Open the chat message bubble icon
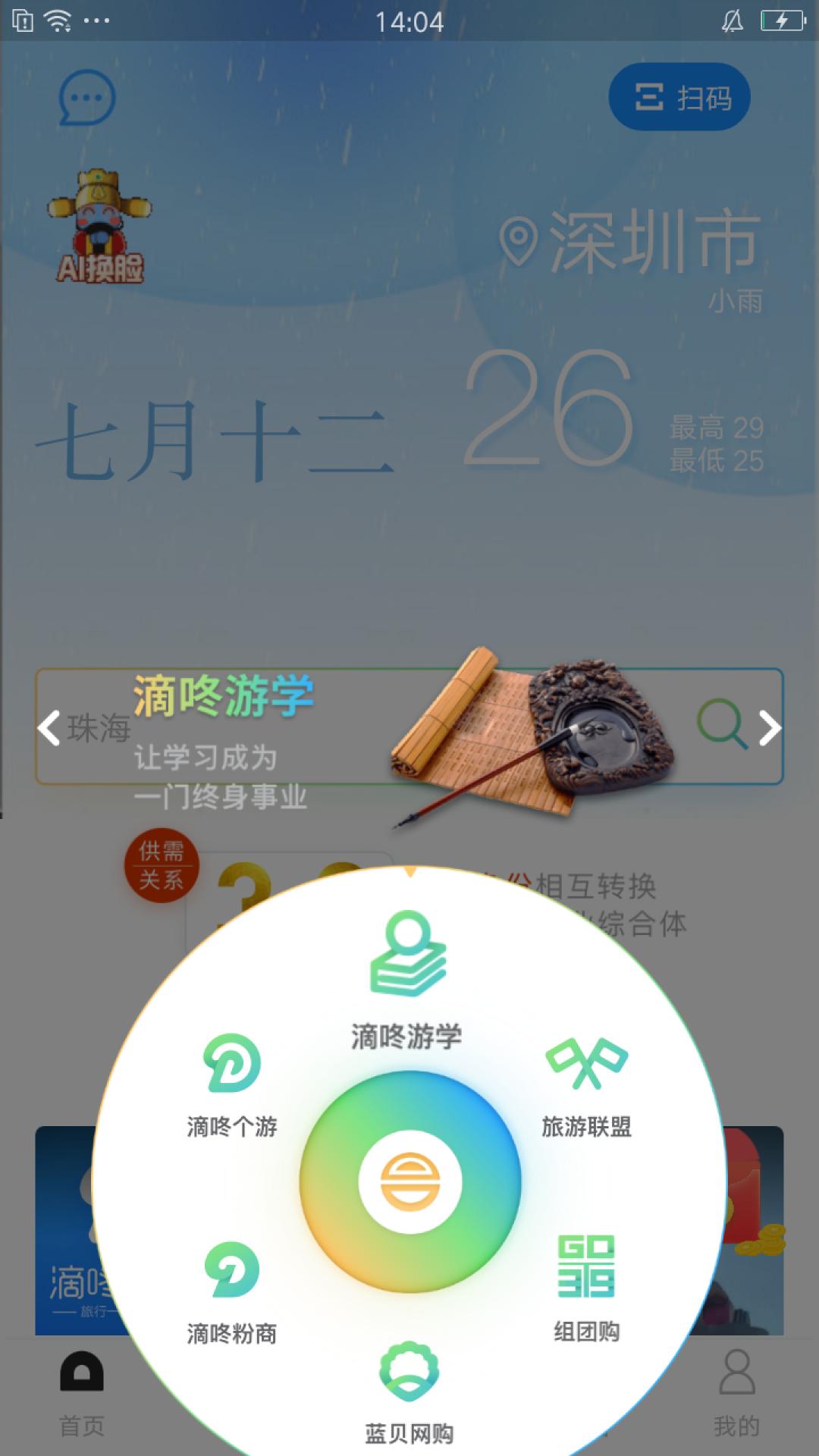Screen dimensions: 819x1456 click(x=86, y=97)
